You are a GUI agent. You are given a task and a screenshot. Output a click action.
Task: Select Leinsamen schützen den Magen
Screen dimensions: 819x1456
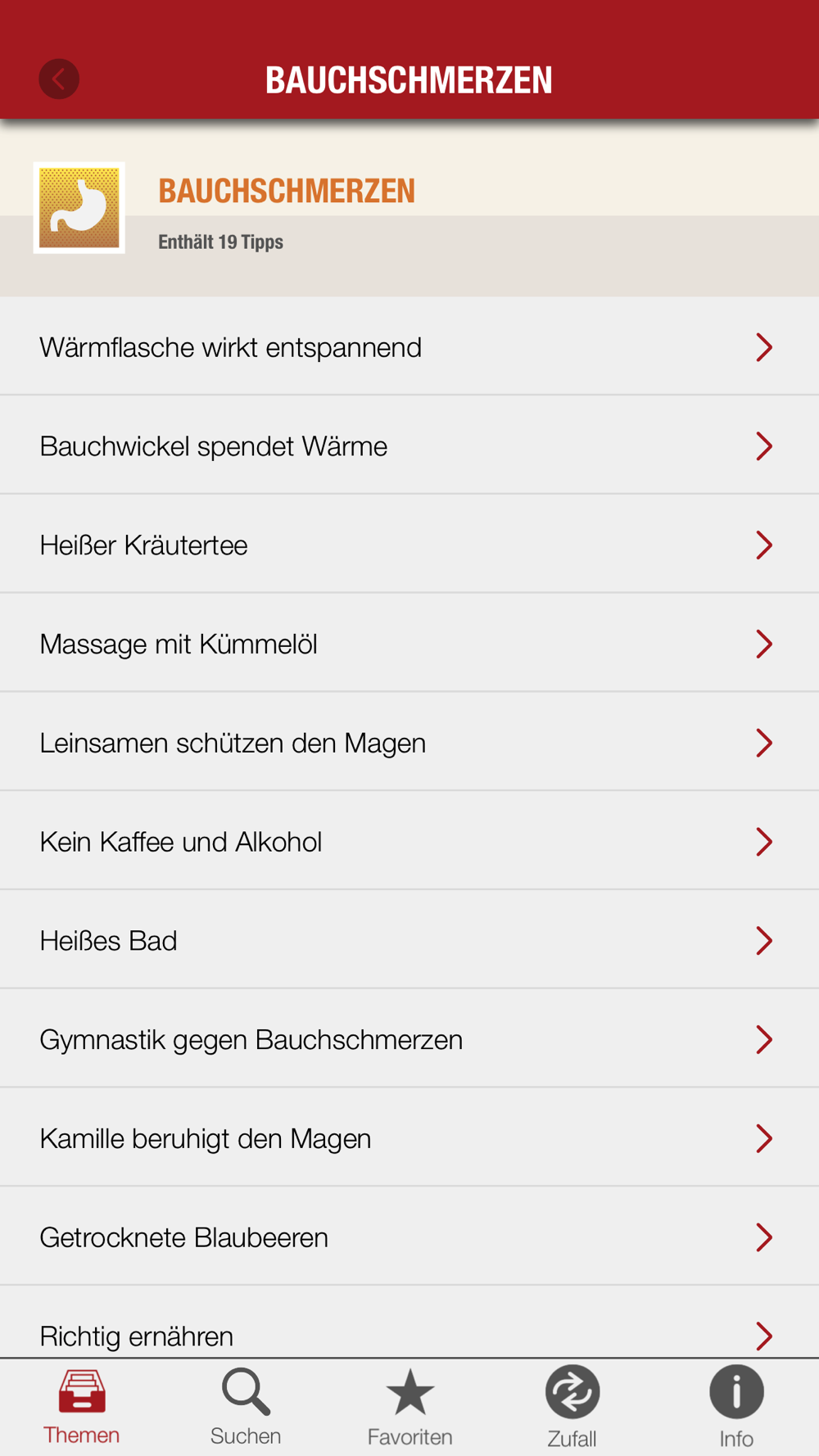409,743
